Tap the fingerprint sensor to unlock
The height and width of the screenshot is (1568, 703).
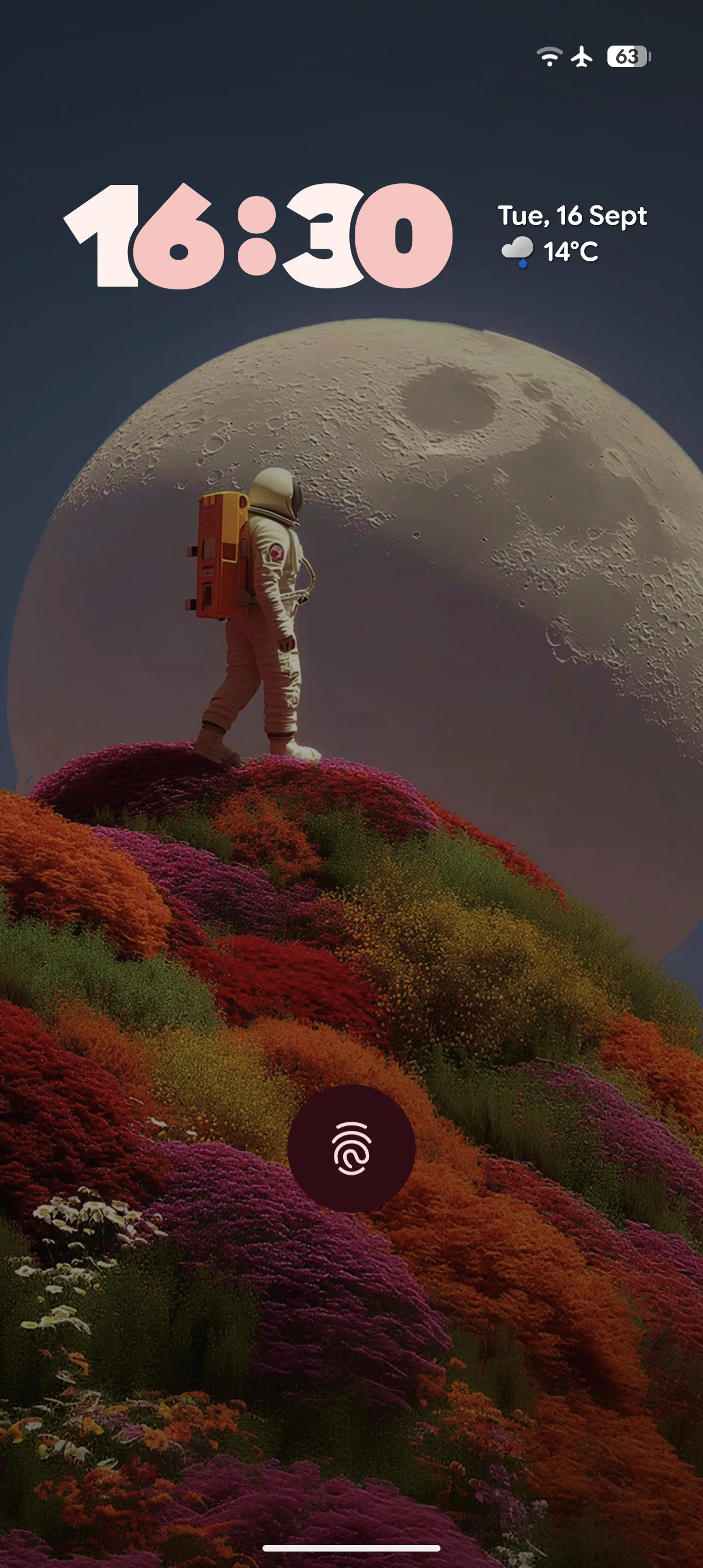pos(351,1148)
